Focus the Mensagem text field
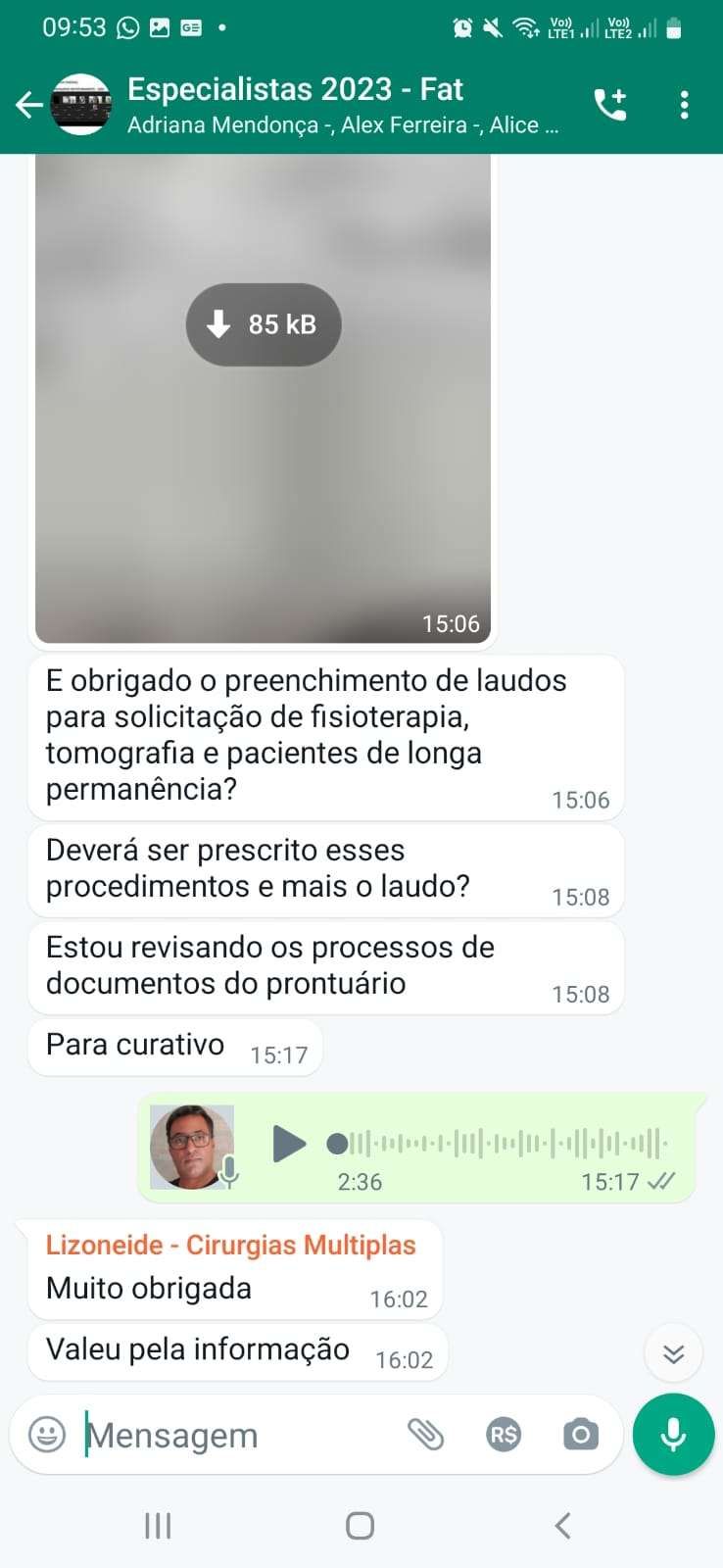Viewport: 723px width, 1568px height. (x=235, y=1435)
